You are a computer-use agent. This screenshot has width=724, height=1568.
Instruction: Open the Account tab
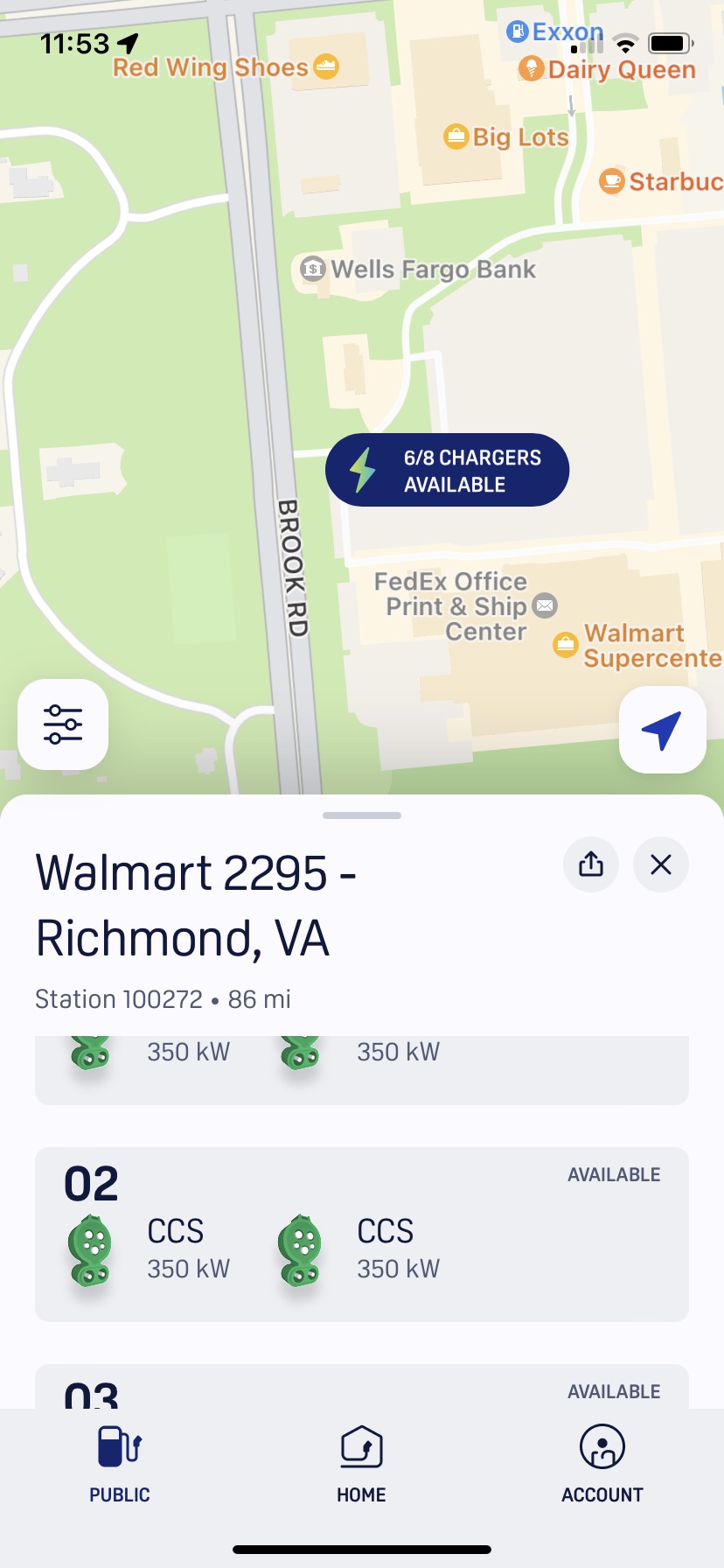coord(602,1464)
